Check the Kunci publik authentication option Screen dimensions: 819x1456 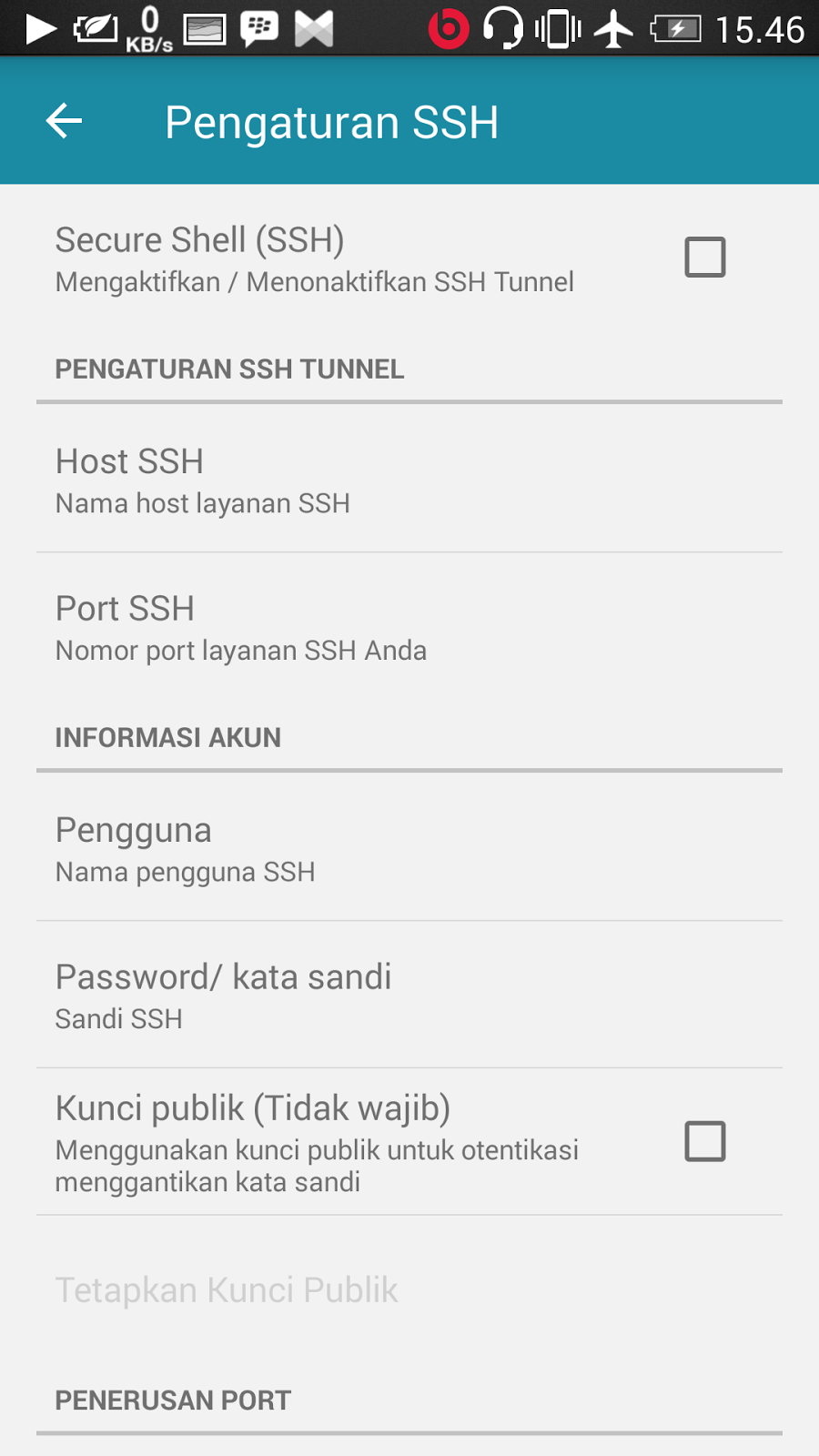tap(705, 1141)
